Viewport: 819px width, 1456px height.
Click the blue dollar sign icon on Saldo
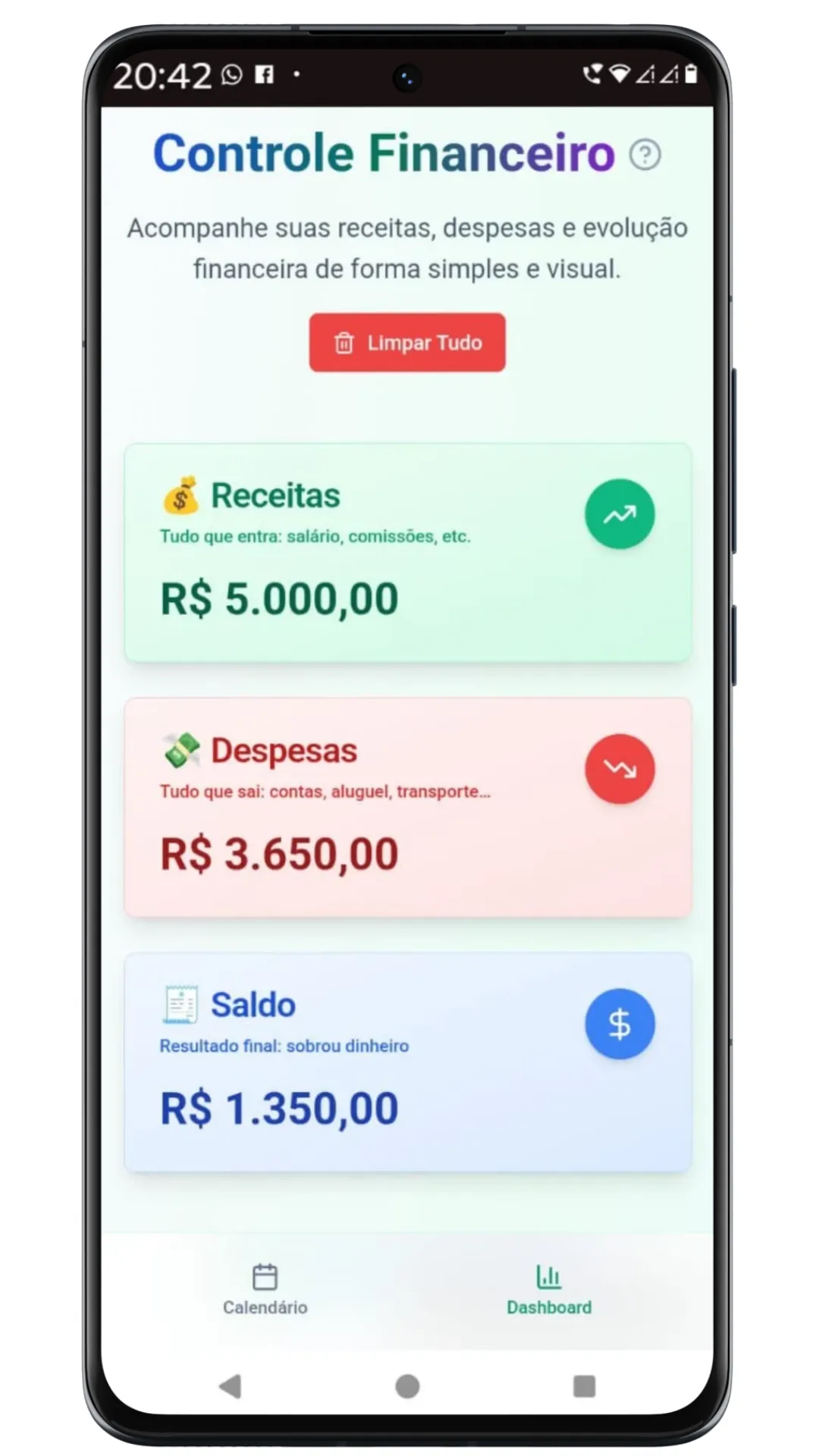(x=620, y=1023)
